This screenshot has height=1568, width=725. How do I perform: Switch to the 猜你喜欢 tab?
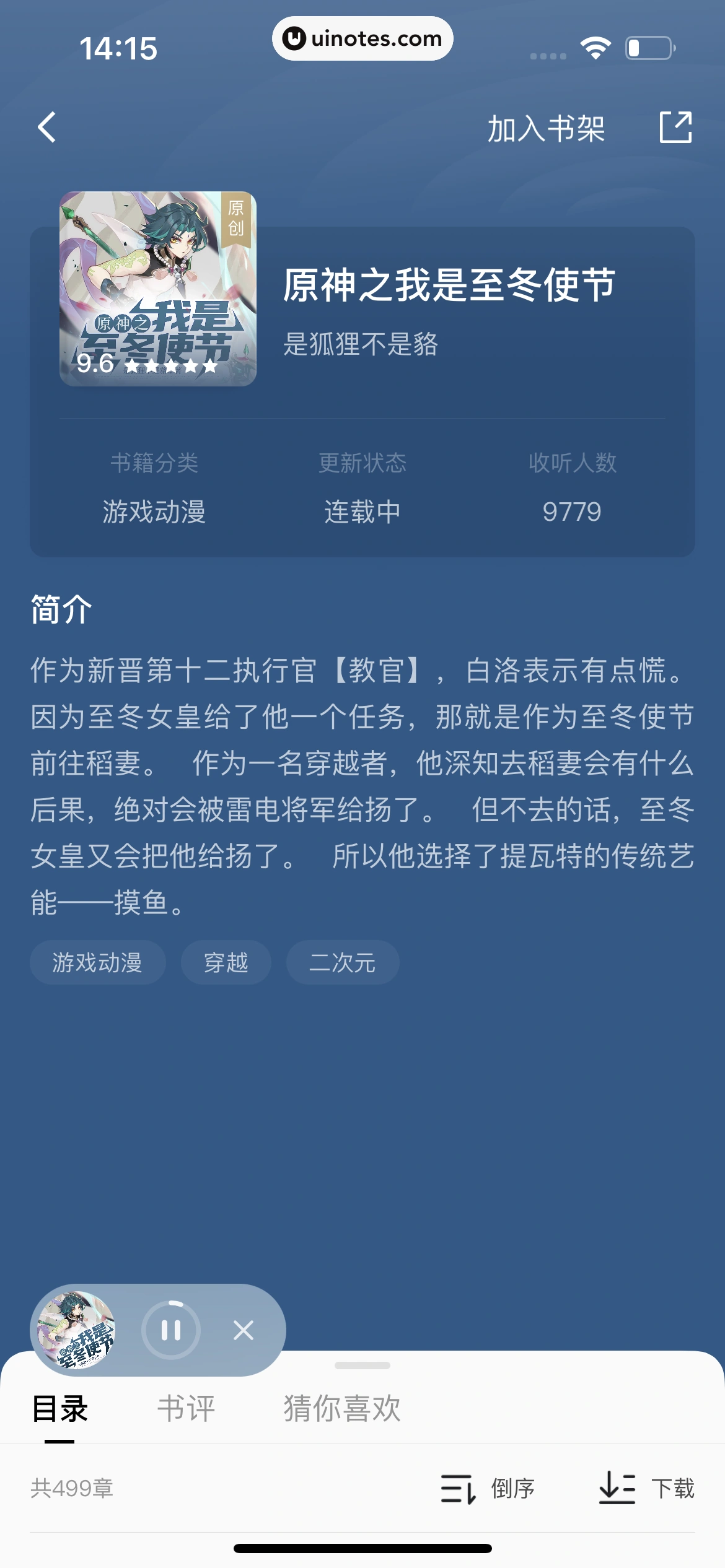[342, 1408]
